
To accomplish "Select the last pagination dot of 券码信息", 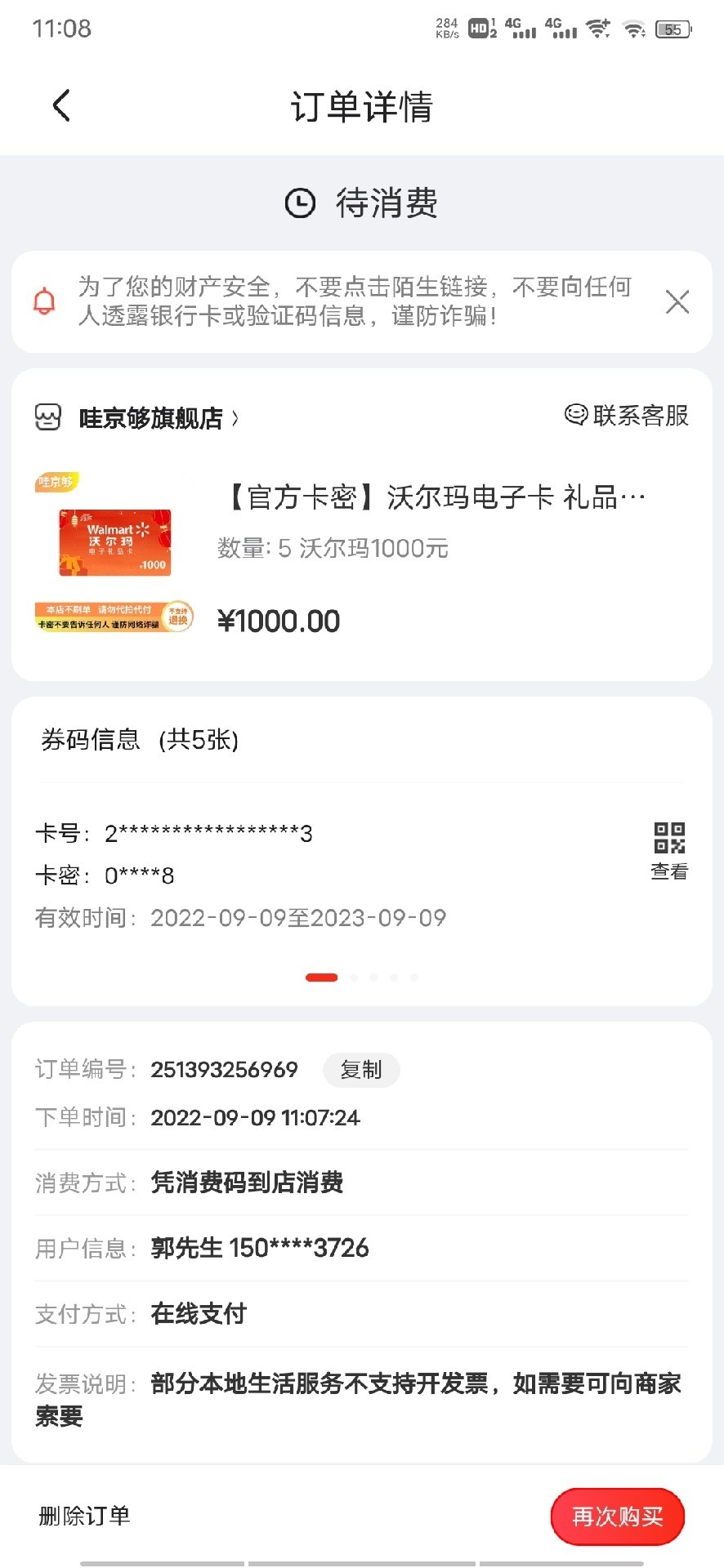I will (414, 977).
